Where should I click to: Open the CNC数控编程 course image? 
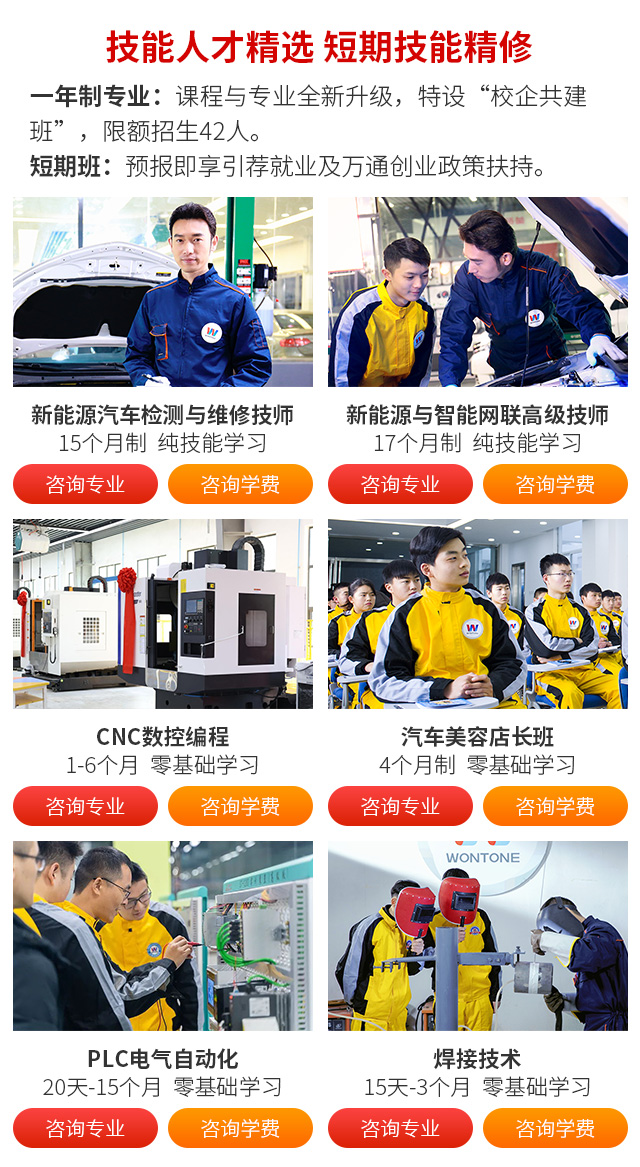pyautogui.click(x=162, y=613)
